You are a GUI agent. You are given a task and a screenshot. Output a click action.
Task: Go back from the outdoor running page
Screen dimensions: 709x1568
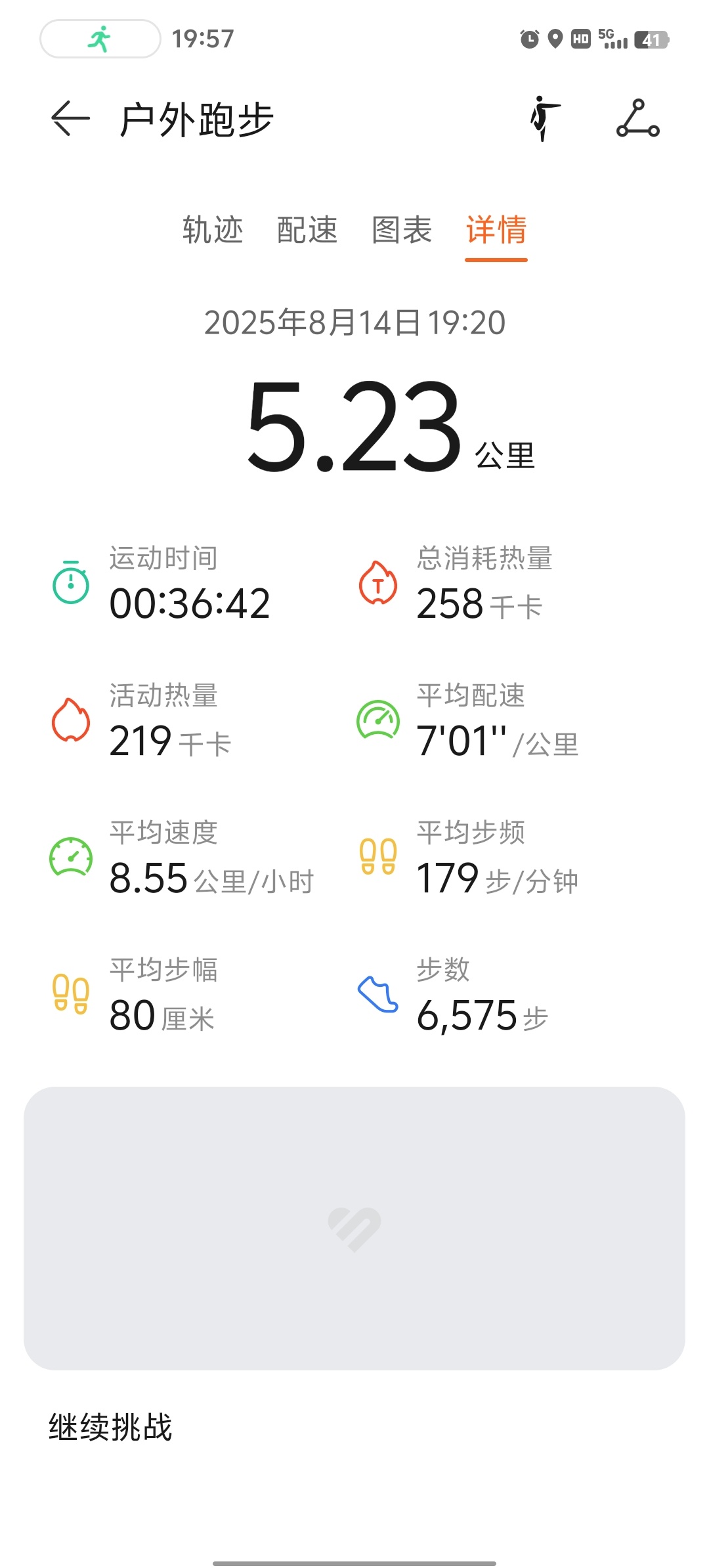(x=70, y=119)
